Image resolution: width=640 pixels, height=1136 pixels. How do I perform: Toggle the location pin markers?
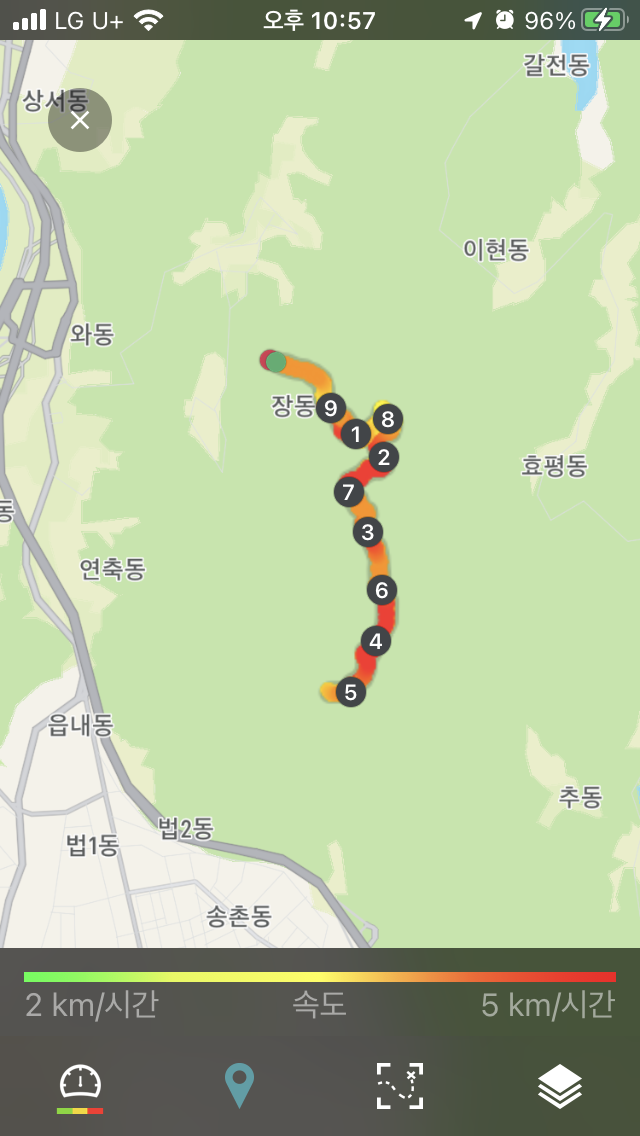pos(239,1086)
